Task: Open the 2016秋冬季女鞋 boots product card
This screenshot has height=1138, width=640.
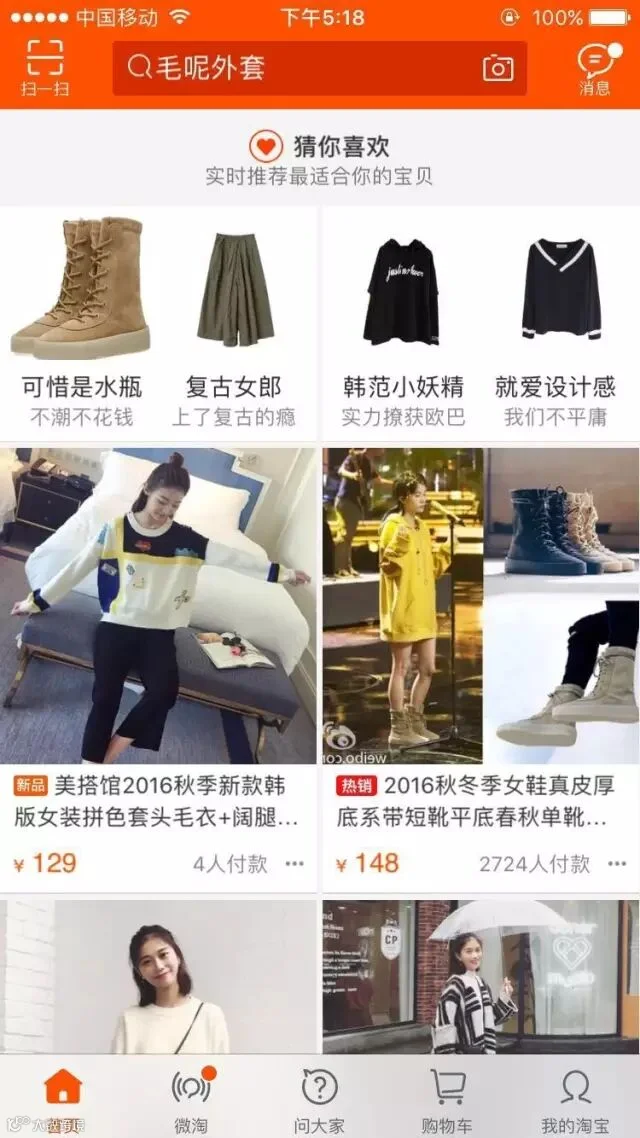Action: [x=480, y=669]
